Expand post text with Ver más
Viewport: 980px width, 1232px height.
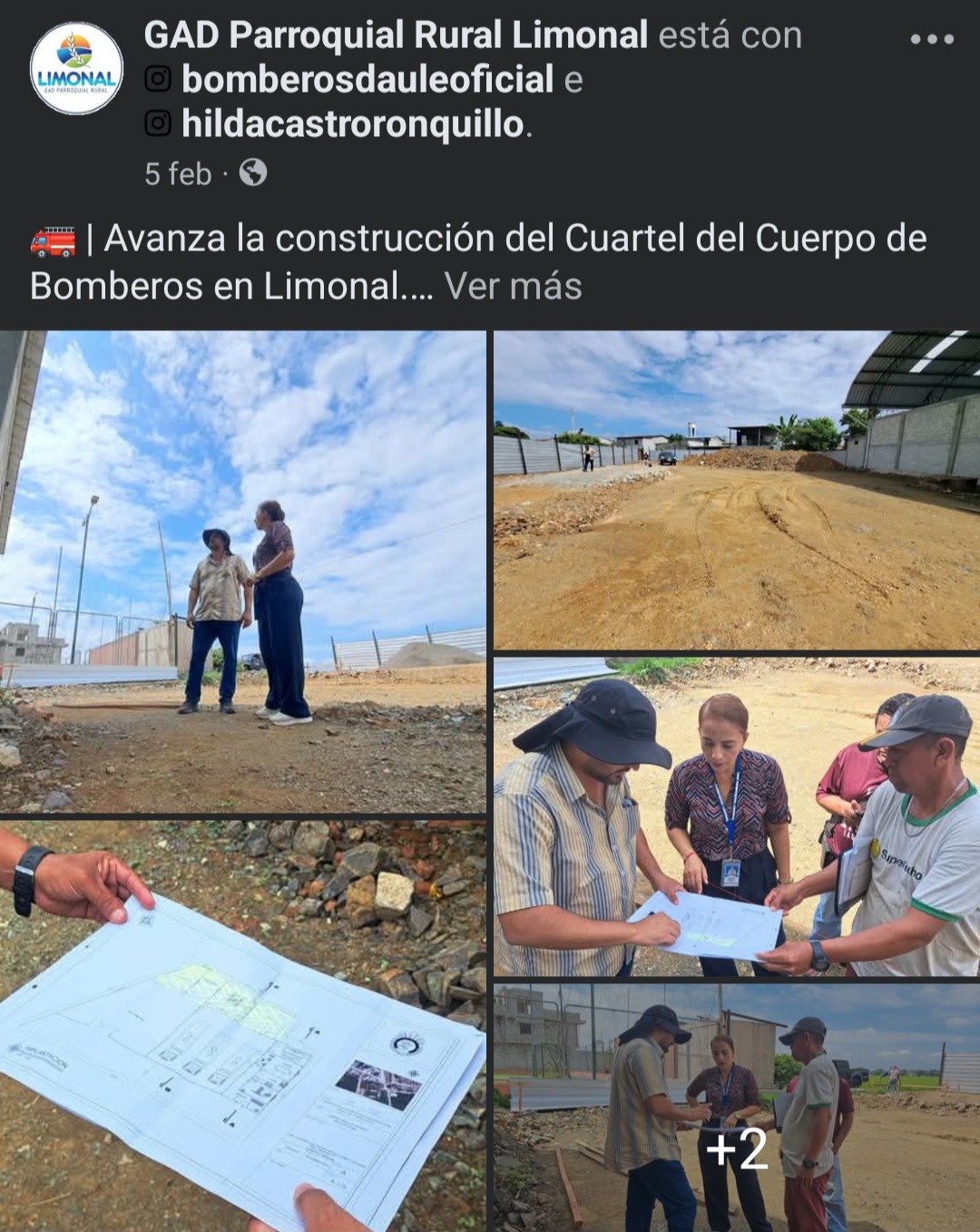(x=513, y=287)
